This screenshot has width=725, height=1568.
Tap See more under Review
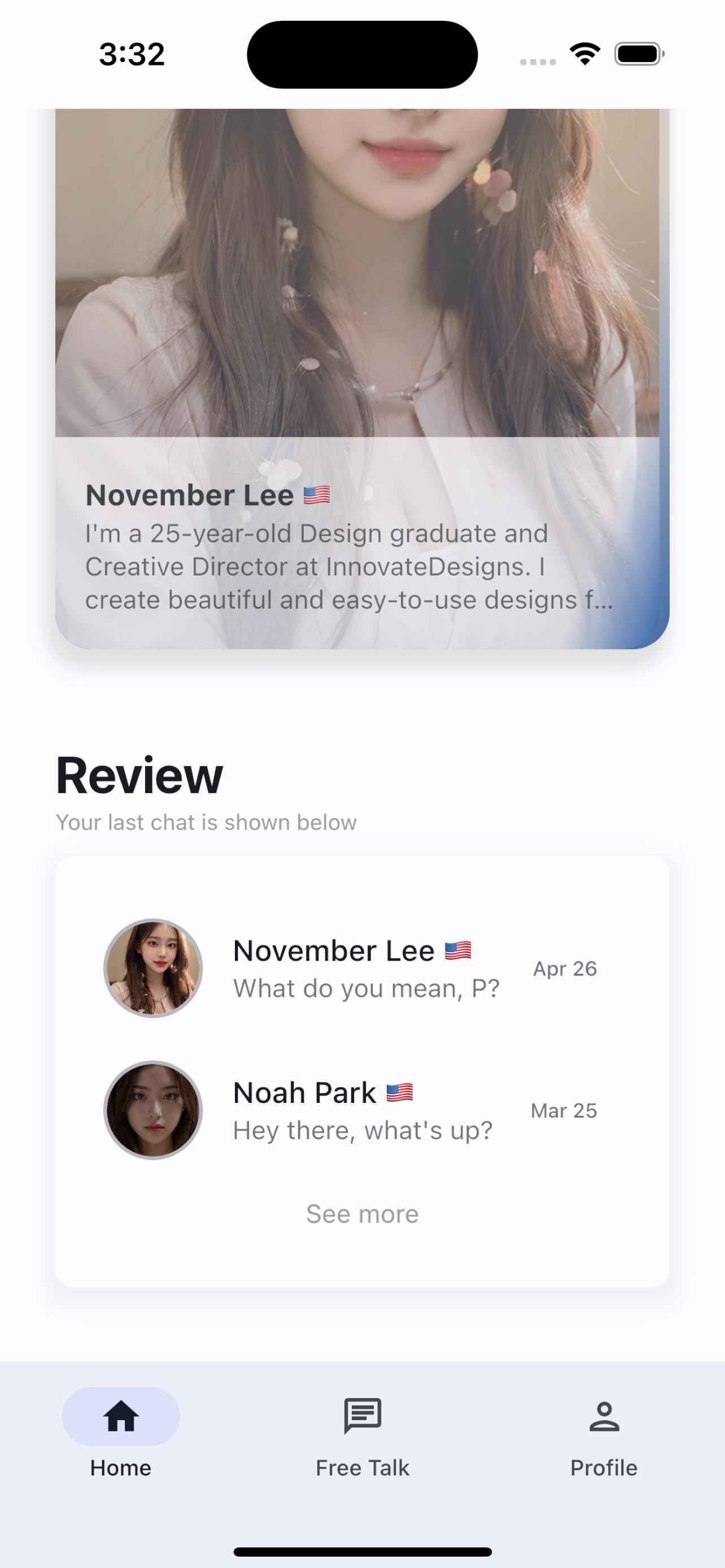click(362, 1214)
